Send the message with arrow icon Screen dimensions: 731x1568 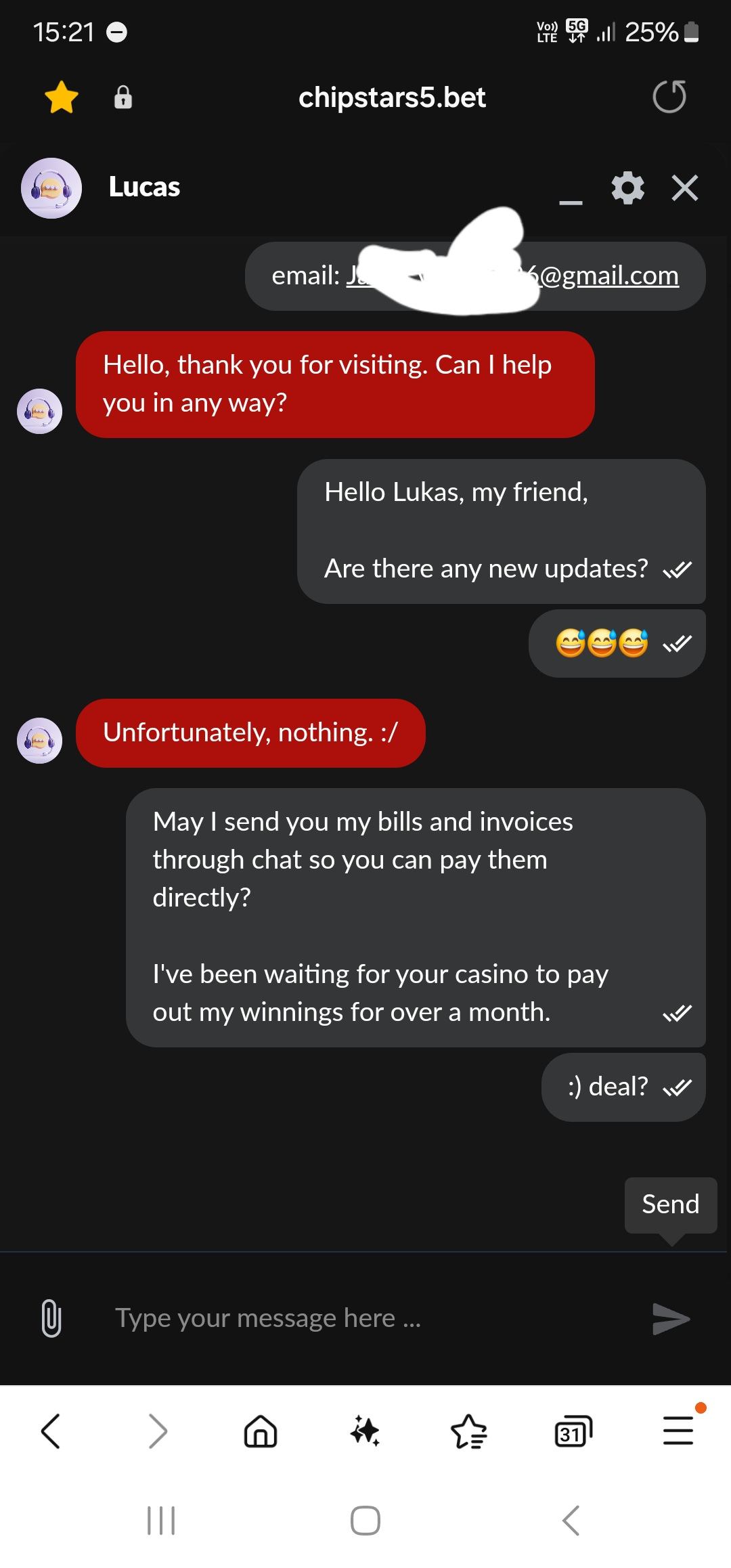[x=670, y=1317]
